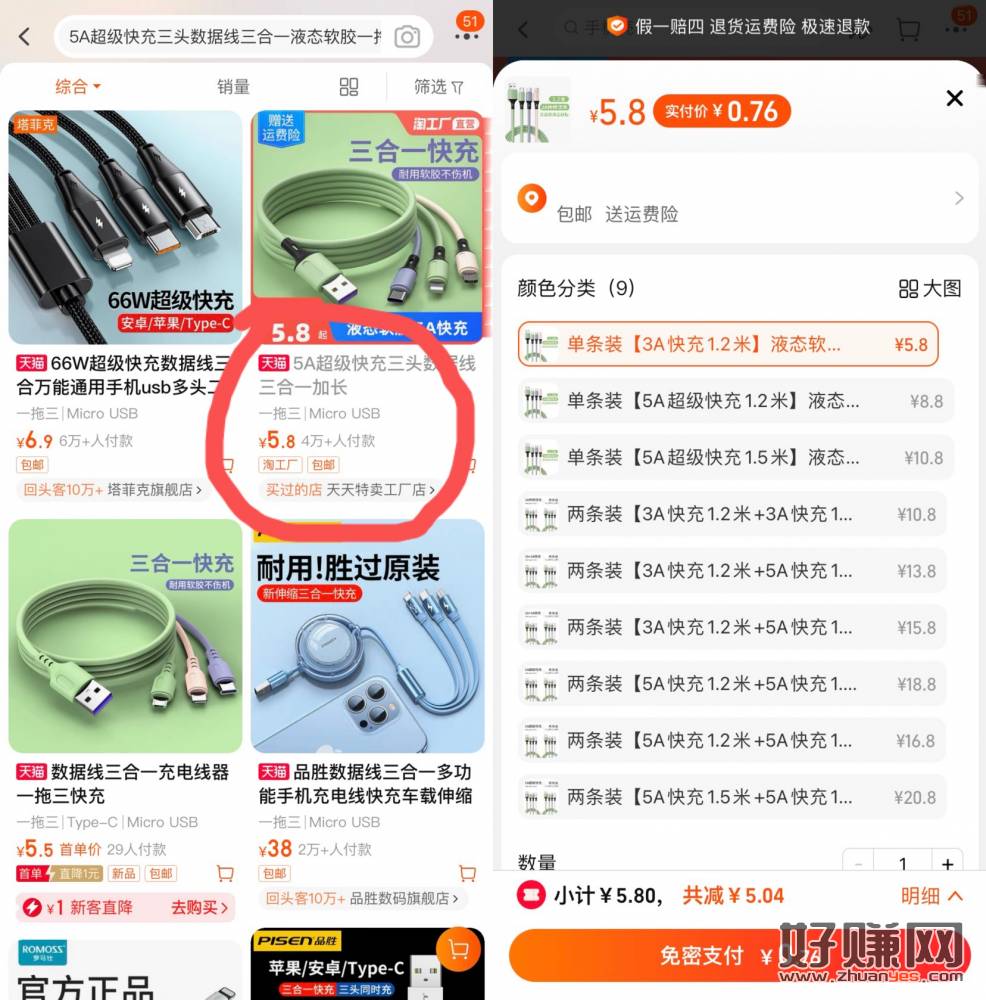Sort results by 销量
The height and width of the screenshot is (1000, 986).
tap(233, 87)
